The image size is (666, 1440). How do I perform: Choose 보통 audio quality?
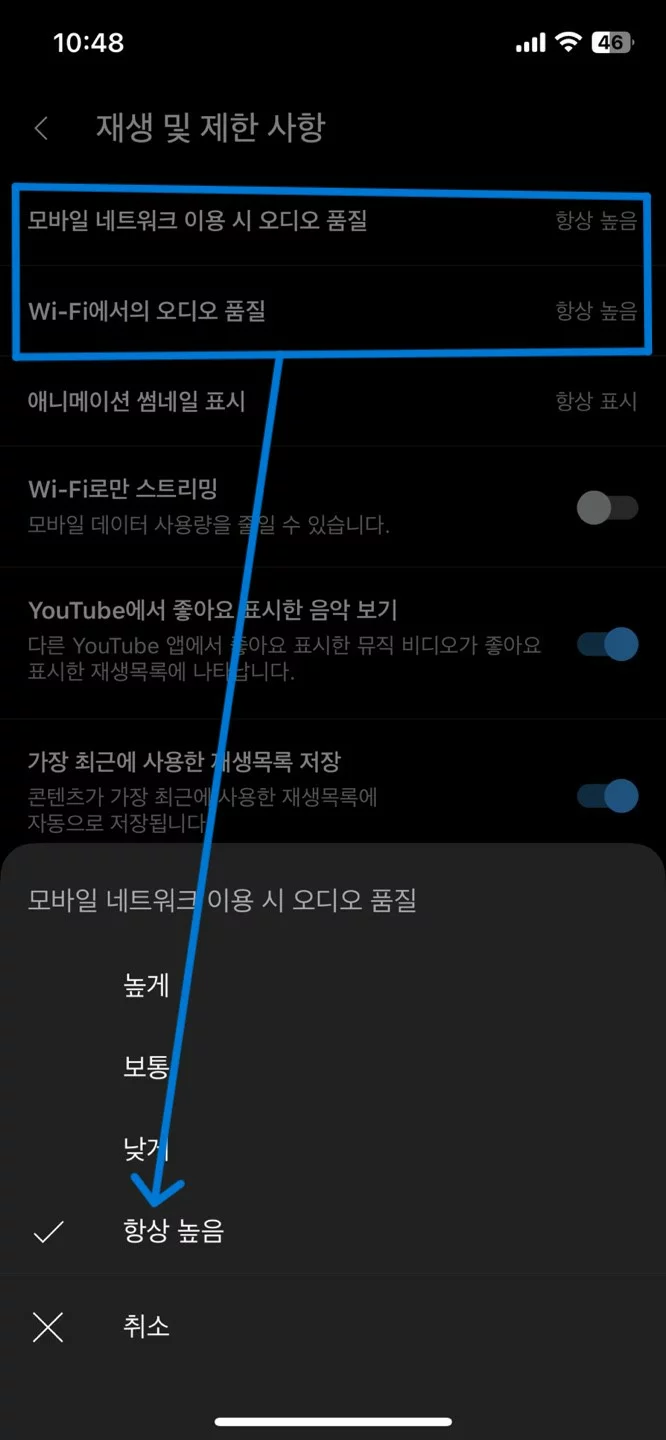147,1067
